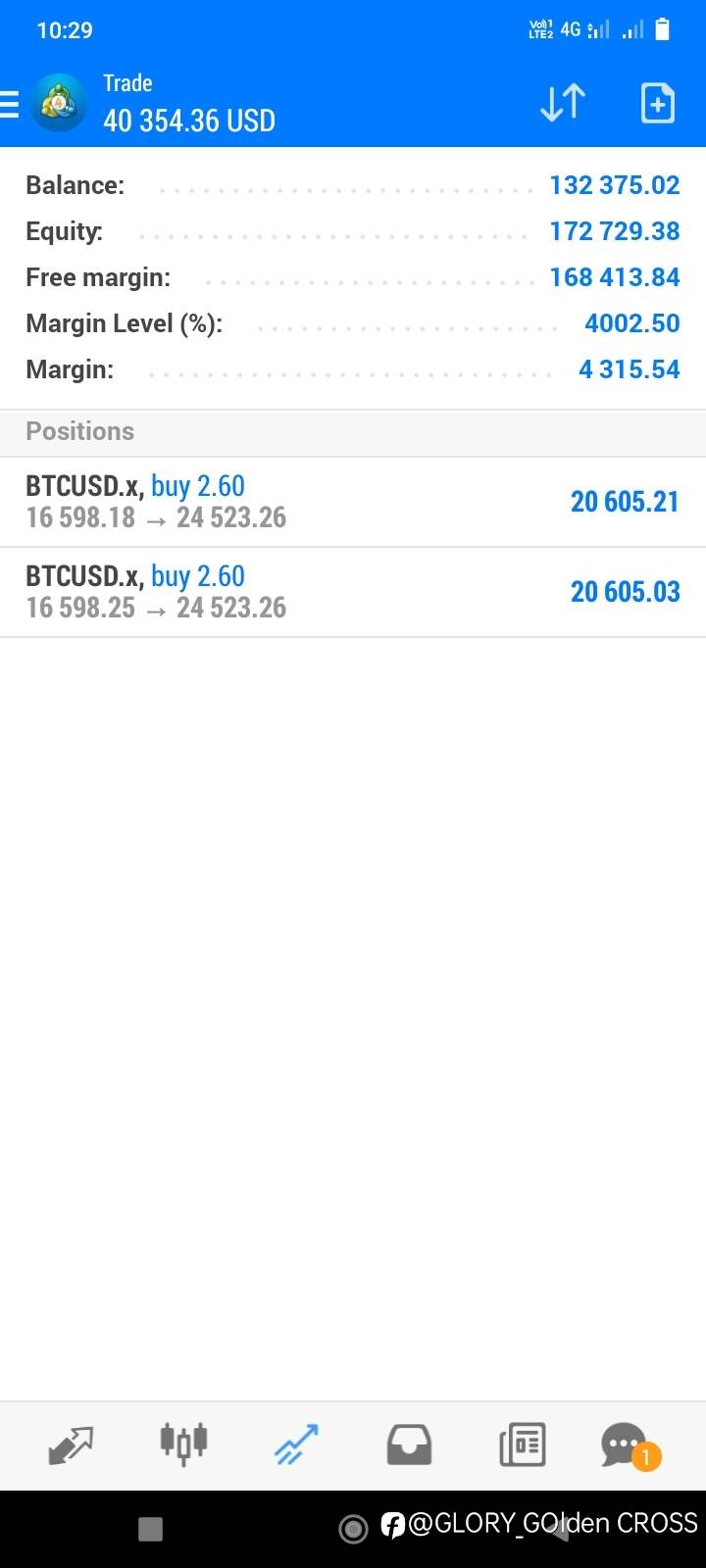The image size is (706, 1568).
Task: Open BTCUSD.x position with profit 20 605.03
Action: (353, 592)
